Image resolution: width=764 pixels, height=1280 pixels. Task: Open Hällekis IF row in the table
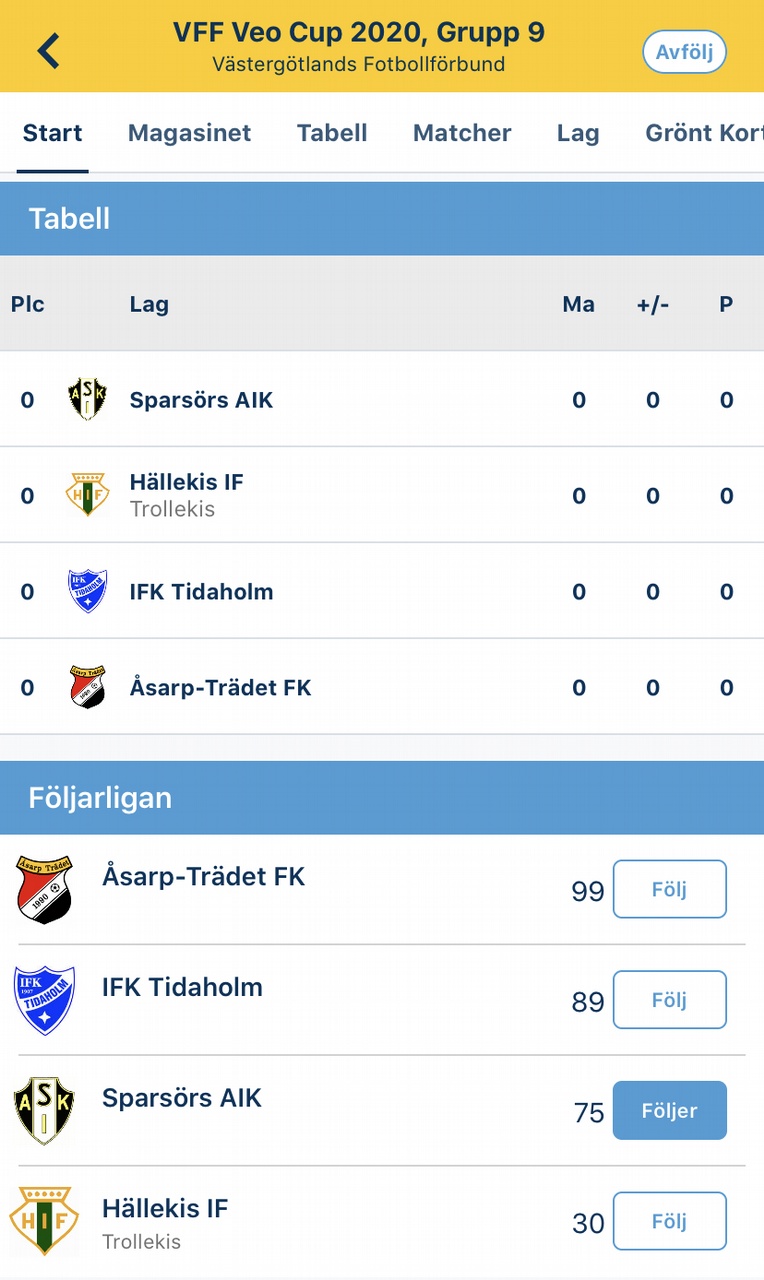coord(382,495)
